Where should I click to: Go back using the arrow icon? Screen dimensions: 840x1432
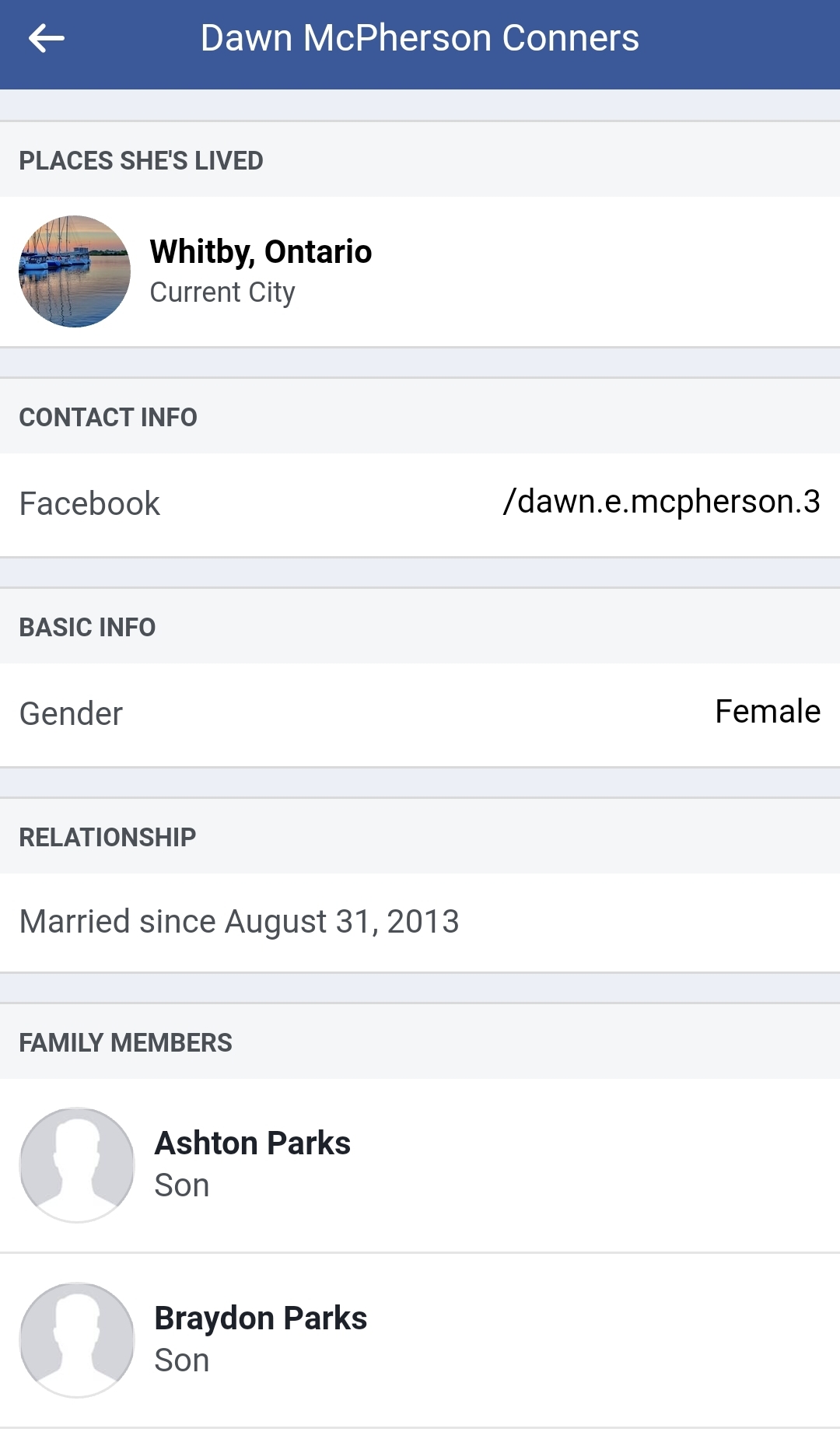pyautogui.click(x=46, y=38)
